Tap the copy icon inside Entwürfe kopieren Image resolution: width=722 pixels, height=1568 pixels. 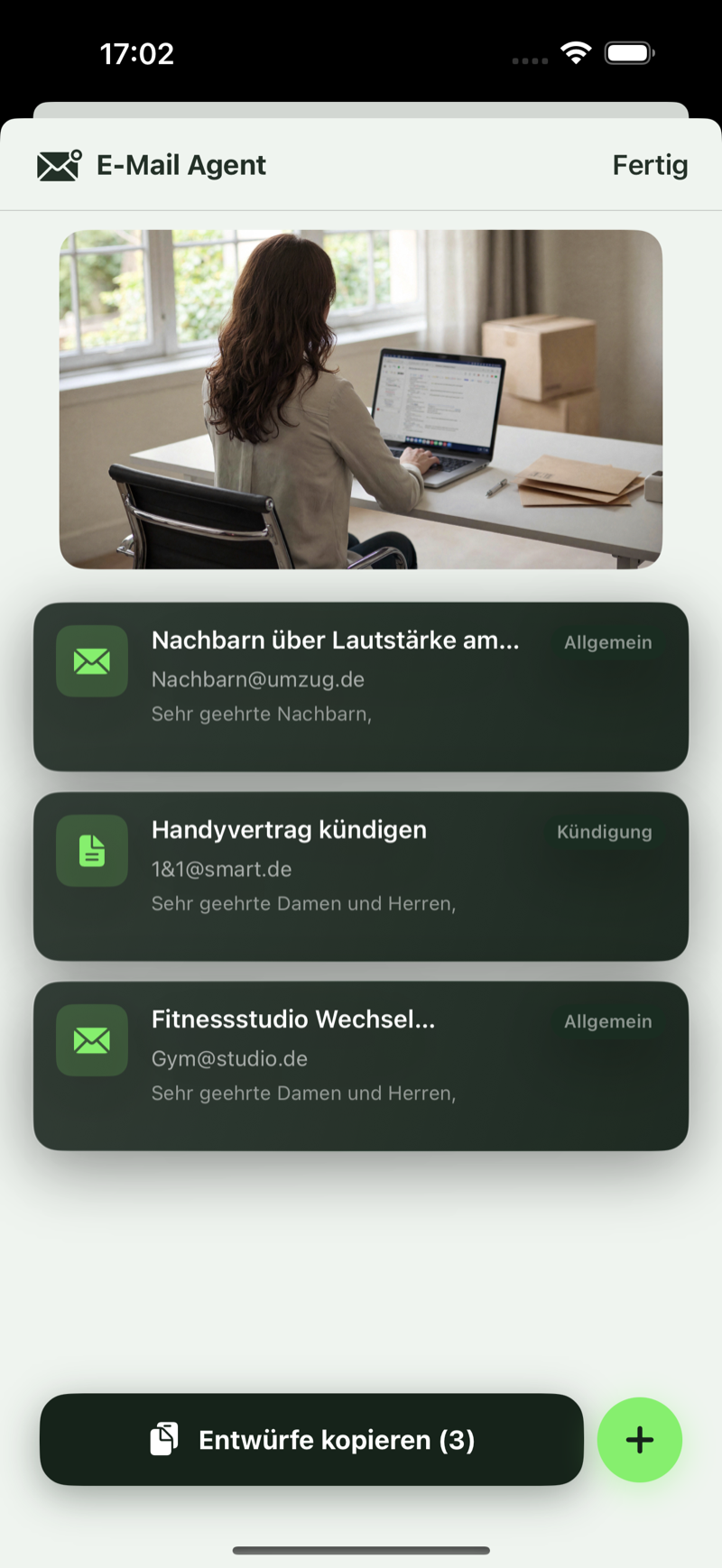point(163,1440)
